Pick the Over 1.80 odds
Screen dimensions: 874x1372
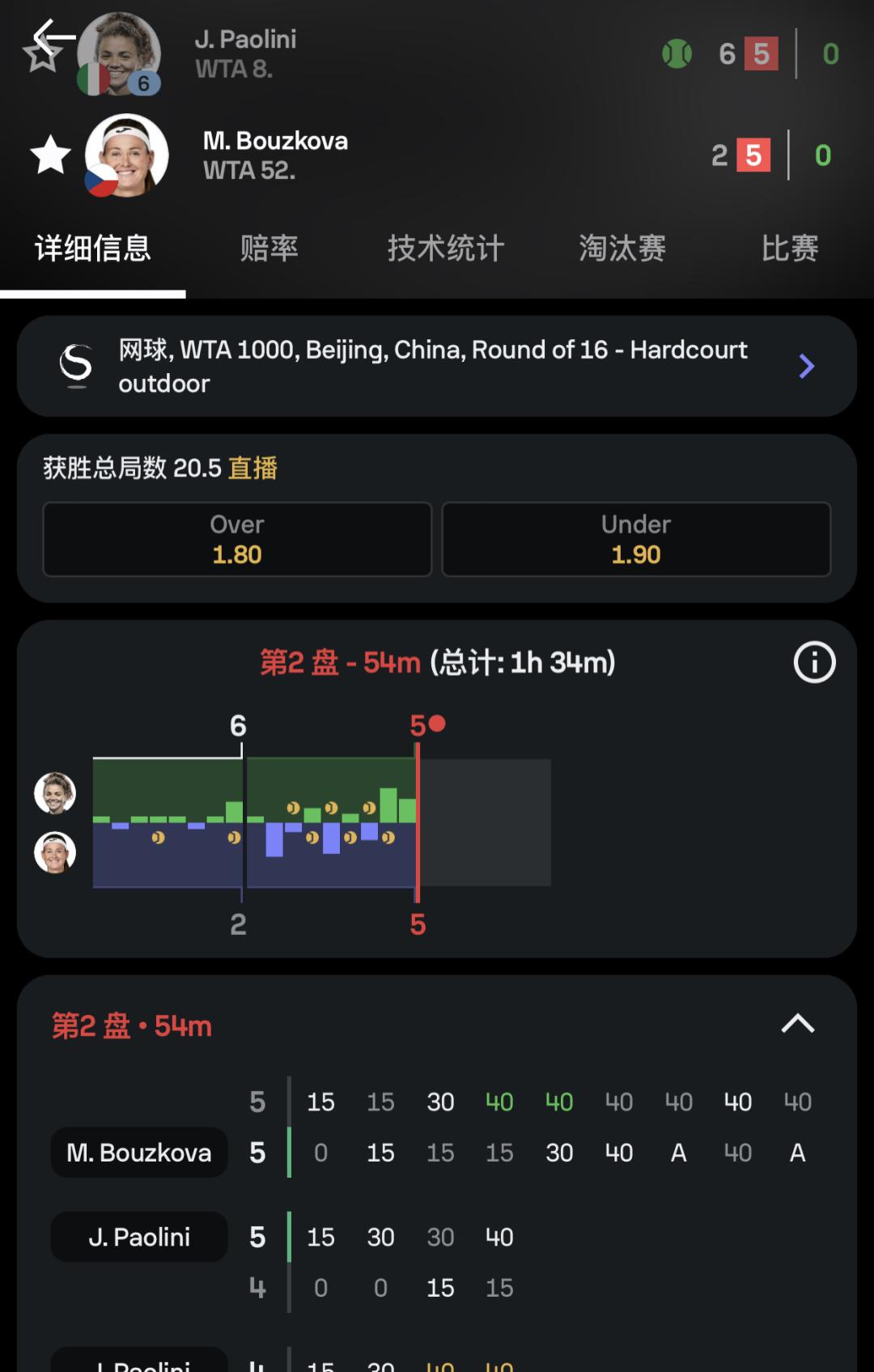pos(237,539)
